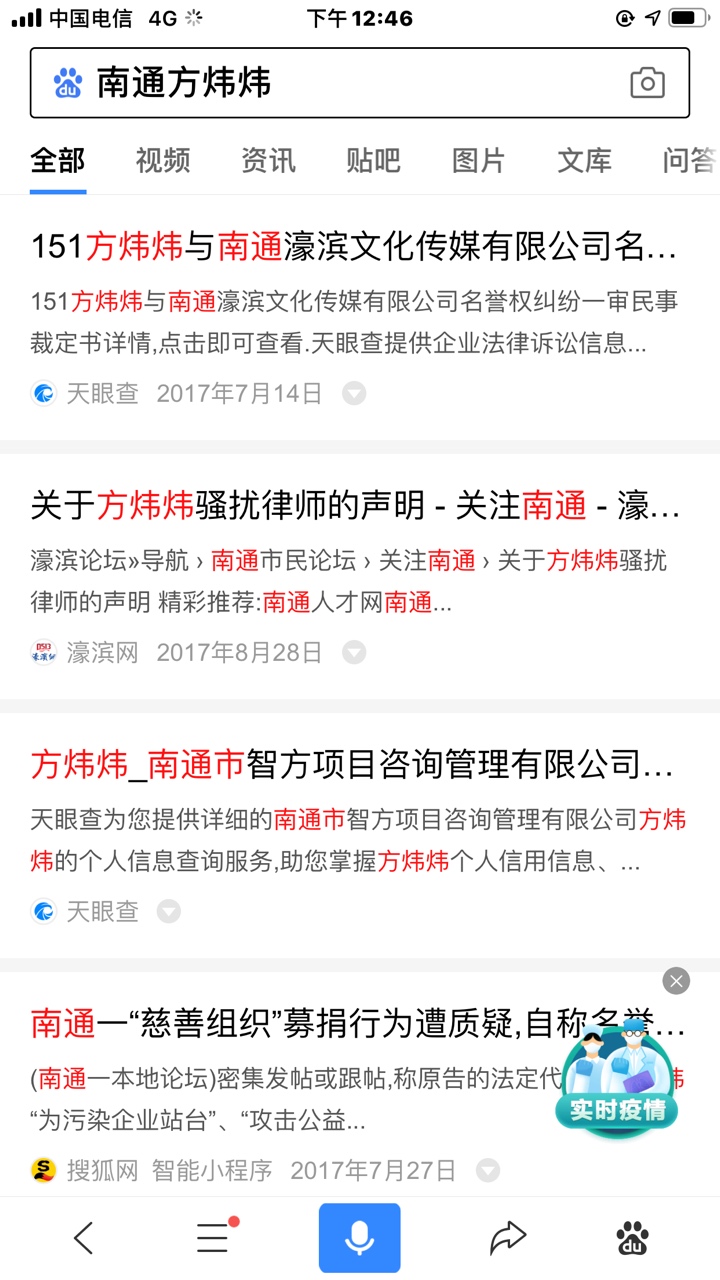The width and height of the screenshot is (720, 1280).
Task: Expand the dropdown beside 2017年7月14日
Action: (x=354, y=394)
